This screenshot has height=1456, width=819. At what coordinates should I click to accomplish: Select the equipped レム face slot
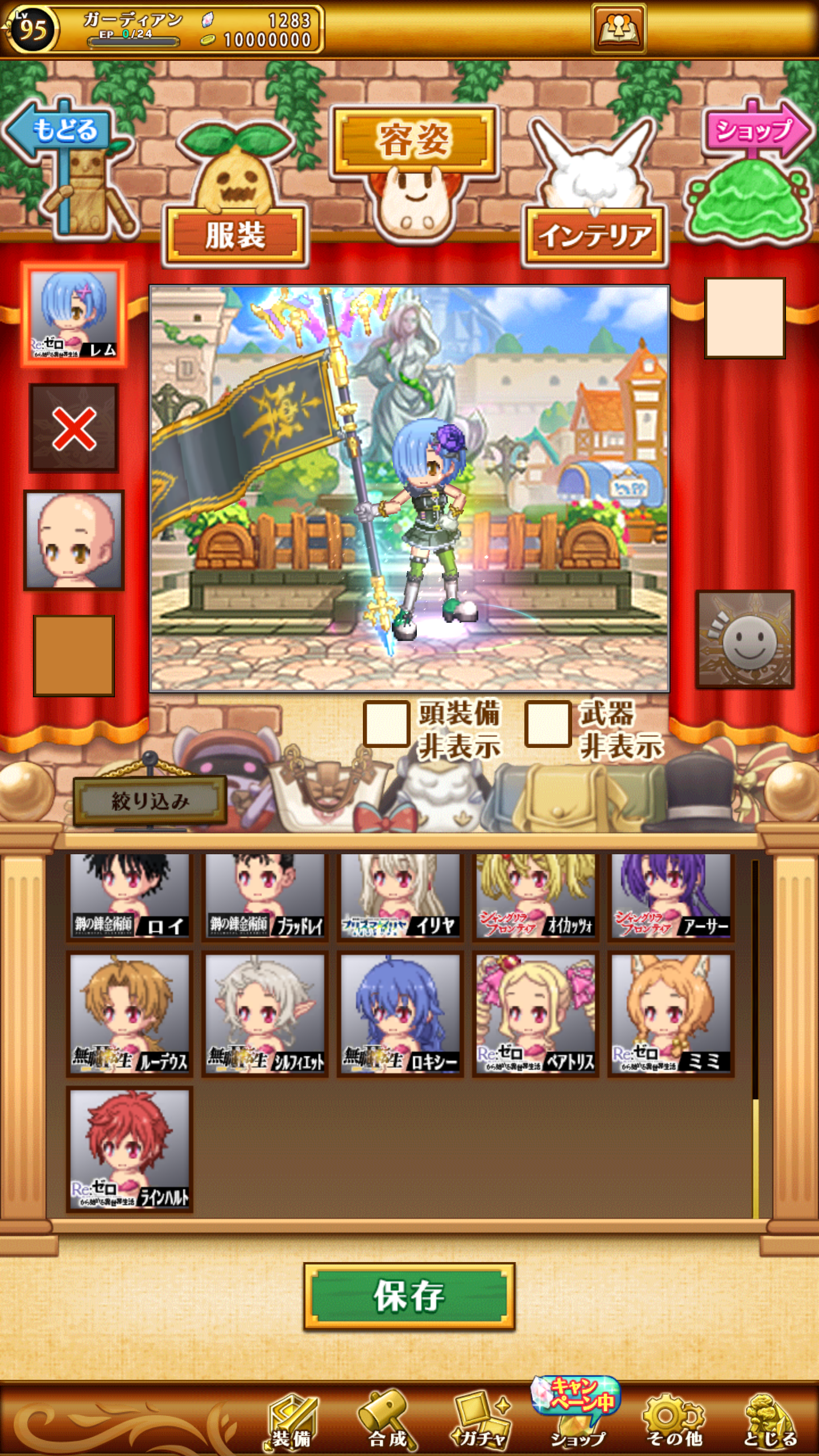coord(74,315)
